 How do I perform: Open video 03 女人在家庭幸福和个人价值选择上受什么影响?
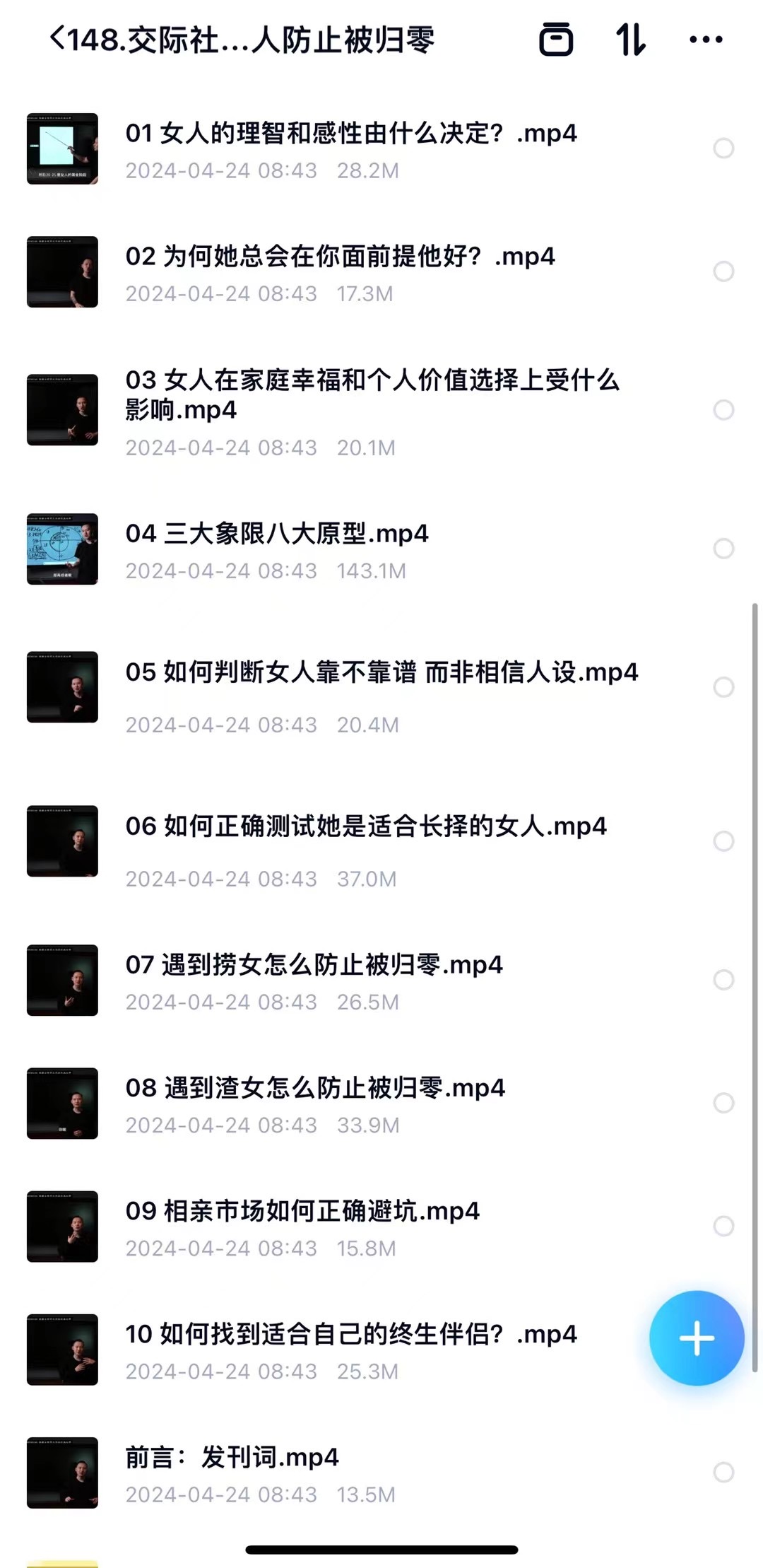[x=372, y=394]
